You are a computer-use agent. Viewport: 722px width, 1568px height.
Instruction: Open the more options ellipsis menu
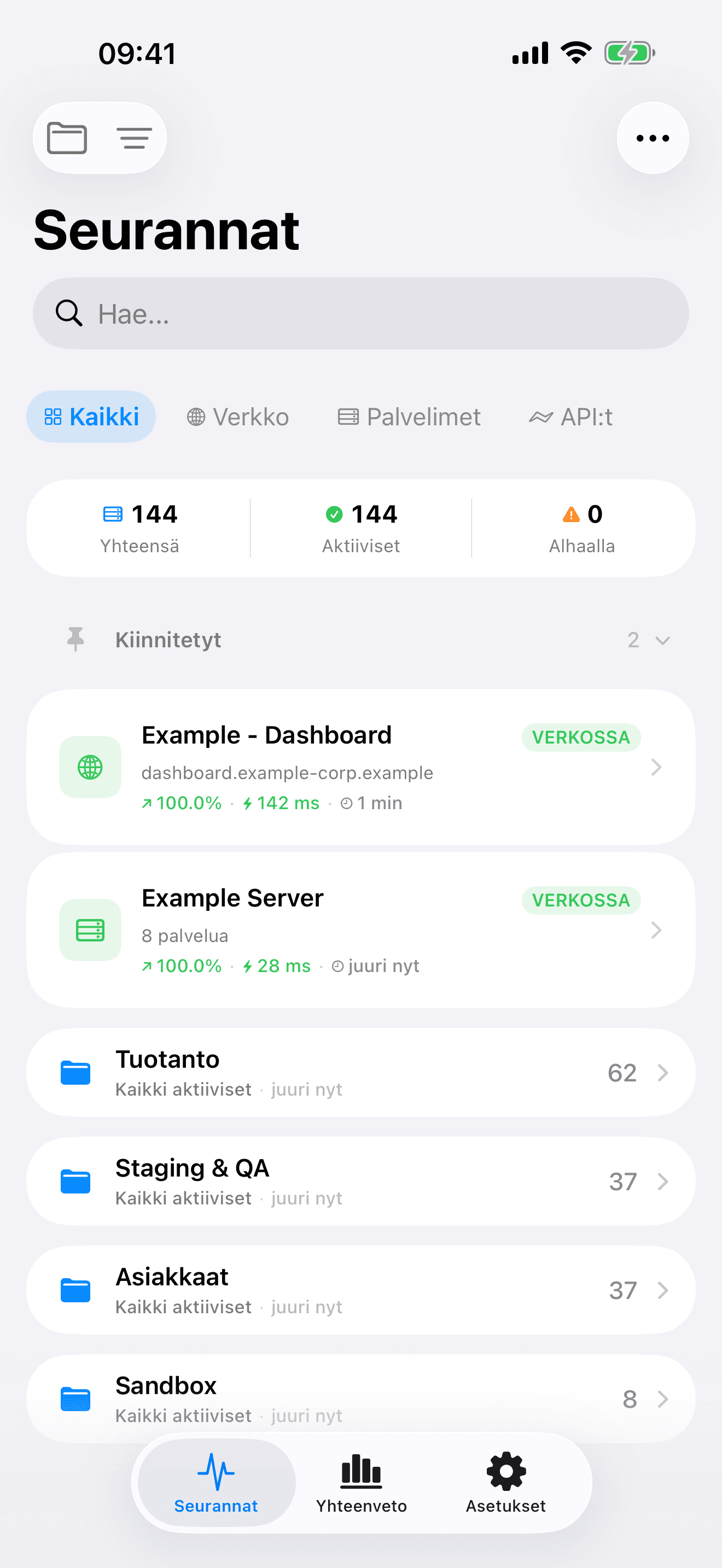tap(652, 138)
